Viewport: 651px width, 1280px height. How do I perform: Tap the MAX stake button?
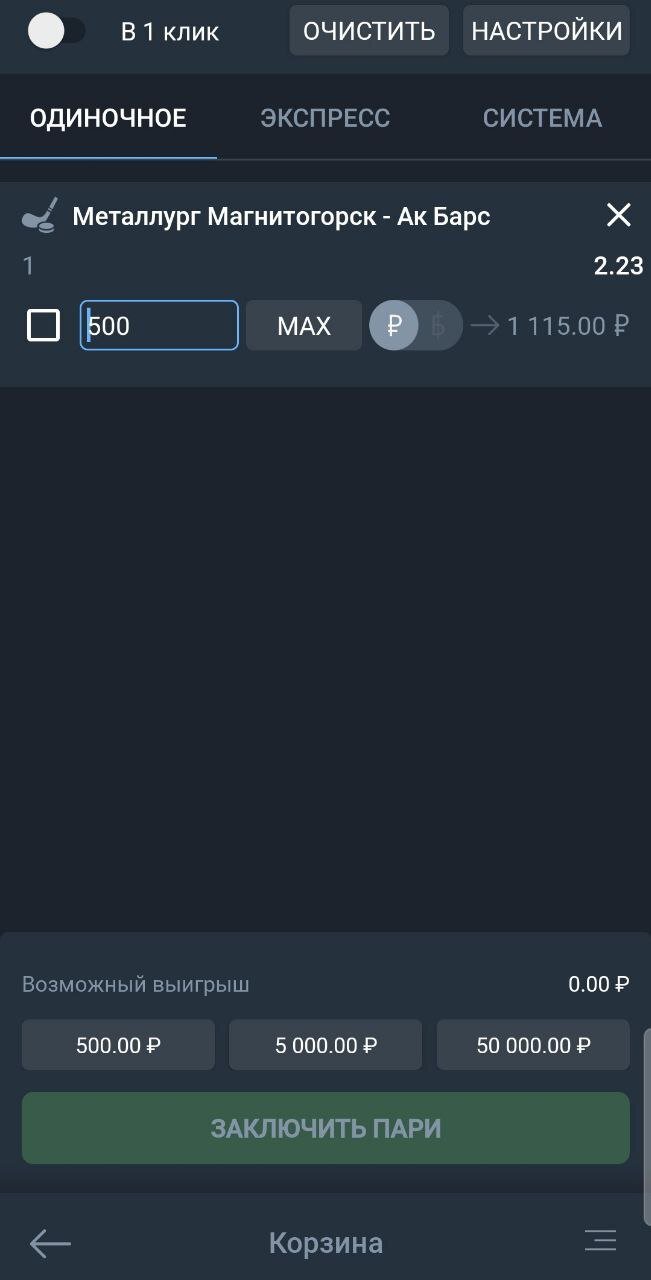coord(304,325)
